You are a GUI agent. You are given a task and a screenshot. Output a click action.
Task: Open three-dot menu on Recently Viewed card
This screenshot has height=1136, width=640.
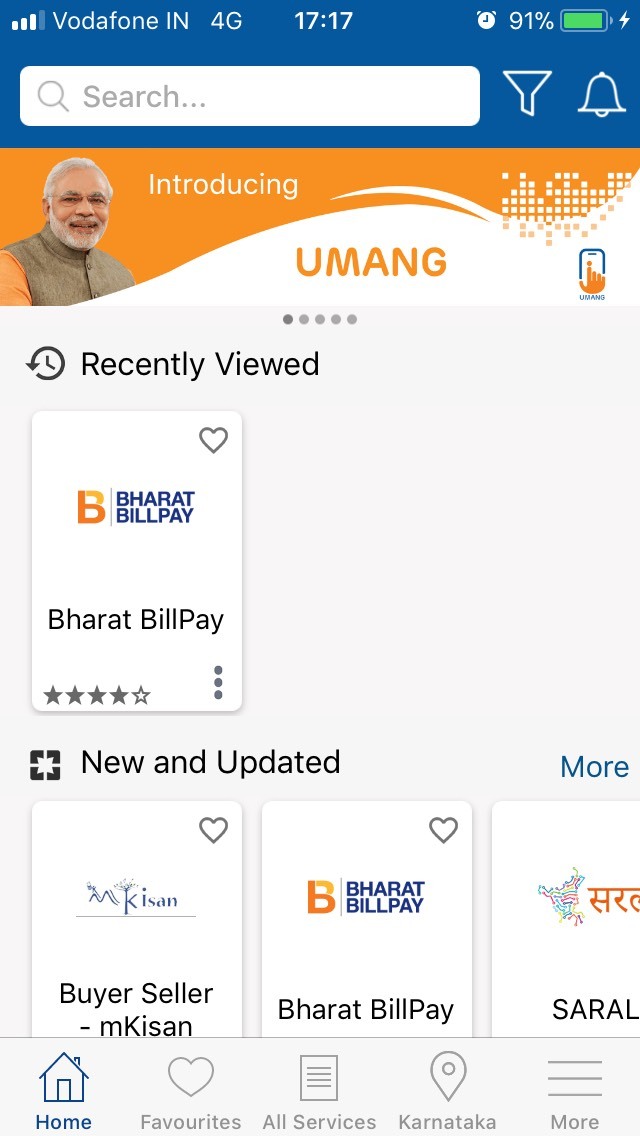[x=218, y=682]
